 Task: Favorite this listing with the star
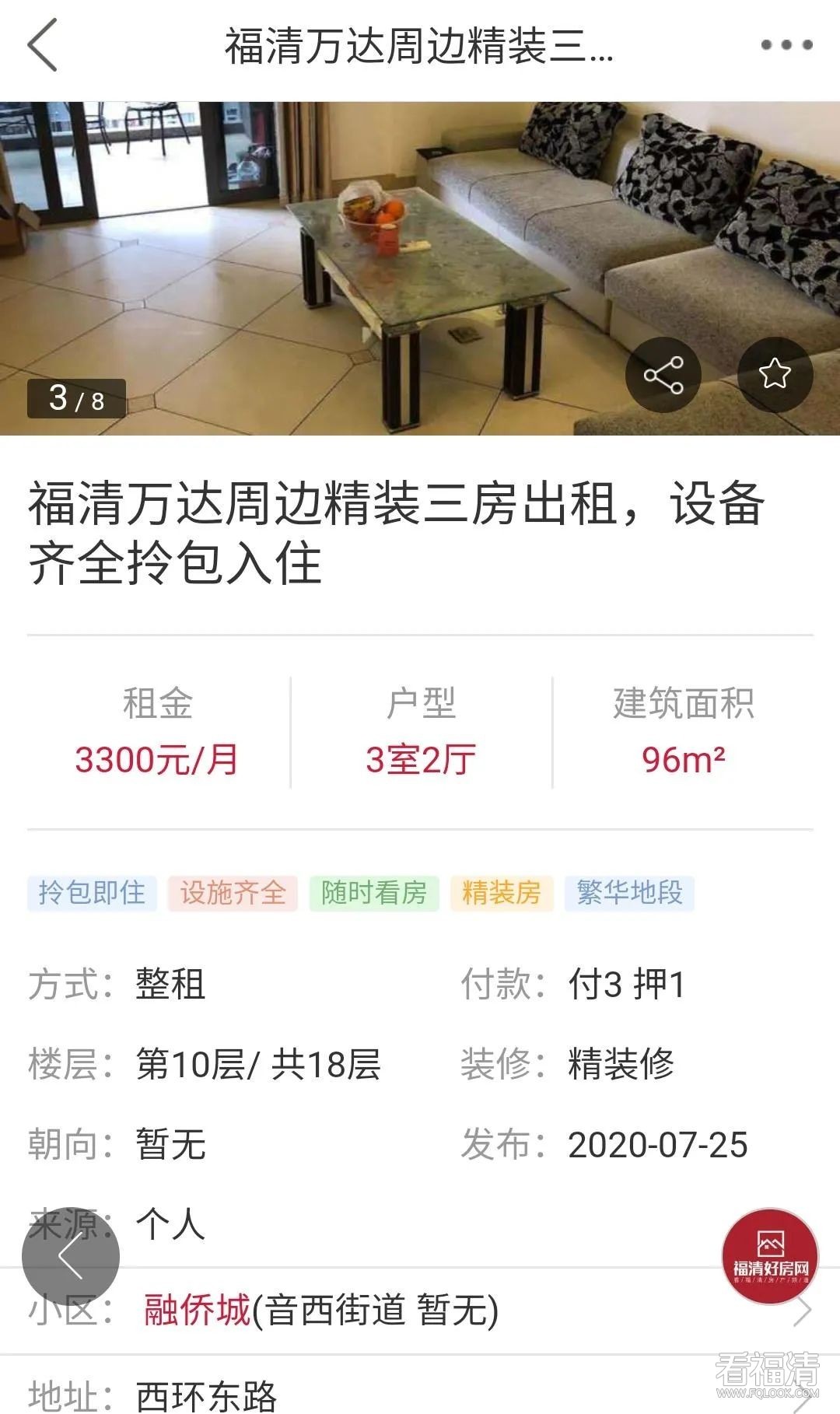[x=775, y=374]
